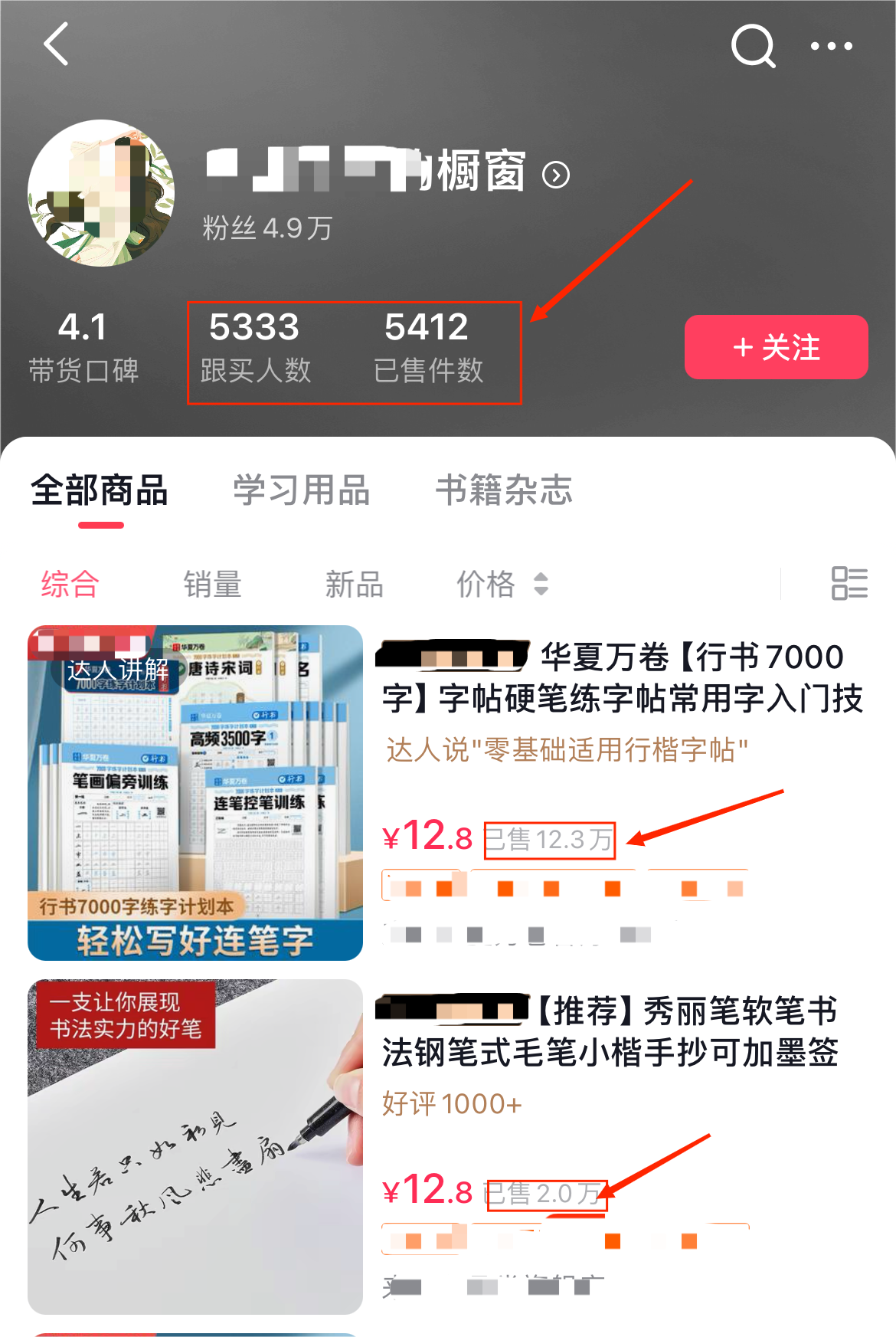This screenshot has height=1337, width=896.
Task: Go back using the top-left arrow
Action: point(57,44)
